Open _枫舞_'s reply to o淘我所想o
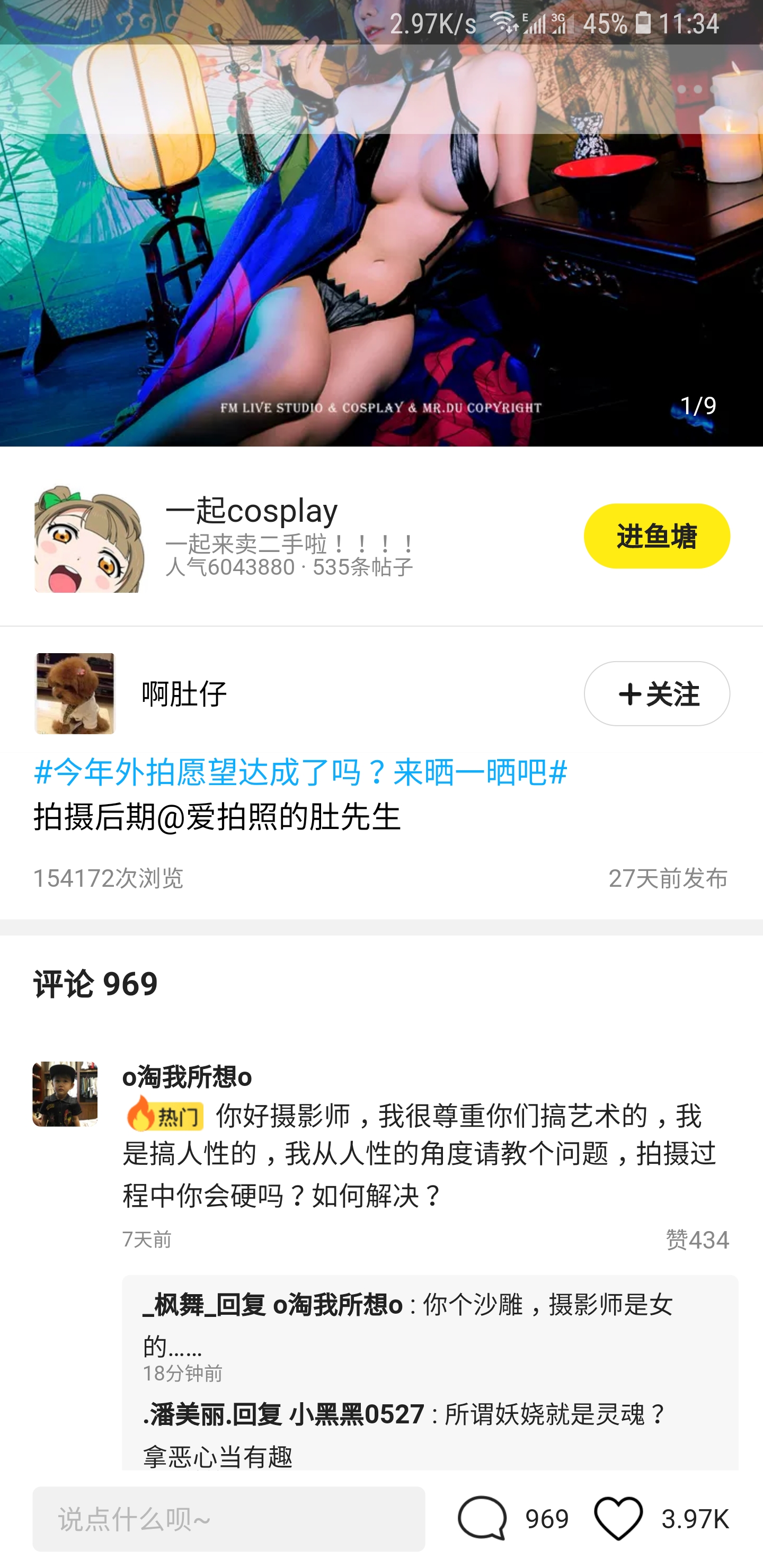The image size is (763, 1568). (408, 1324)
